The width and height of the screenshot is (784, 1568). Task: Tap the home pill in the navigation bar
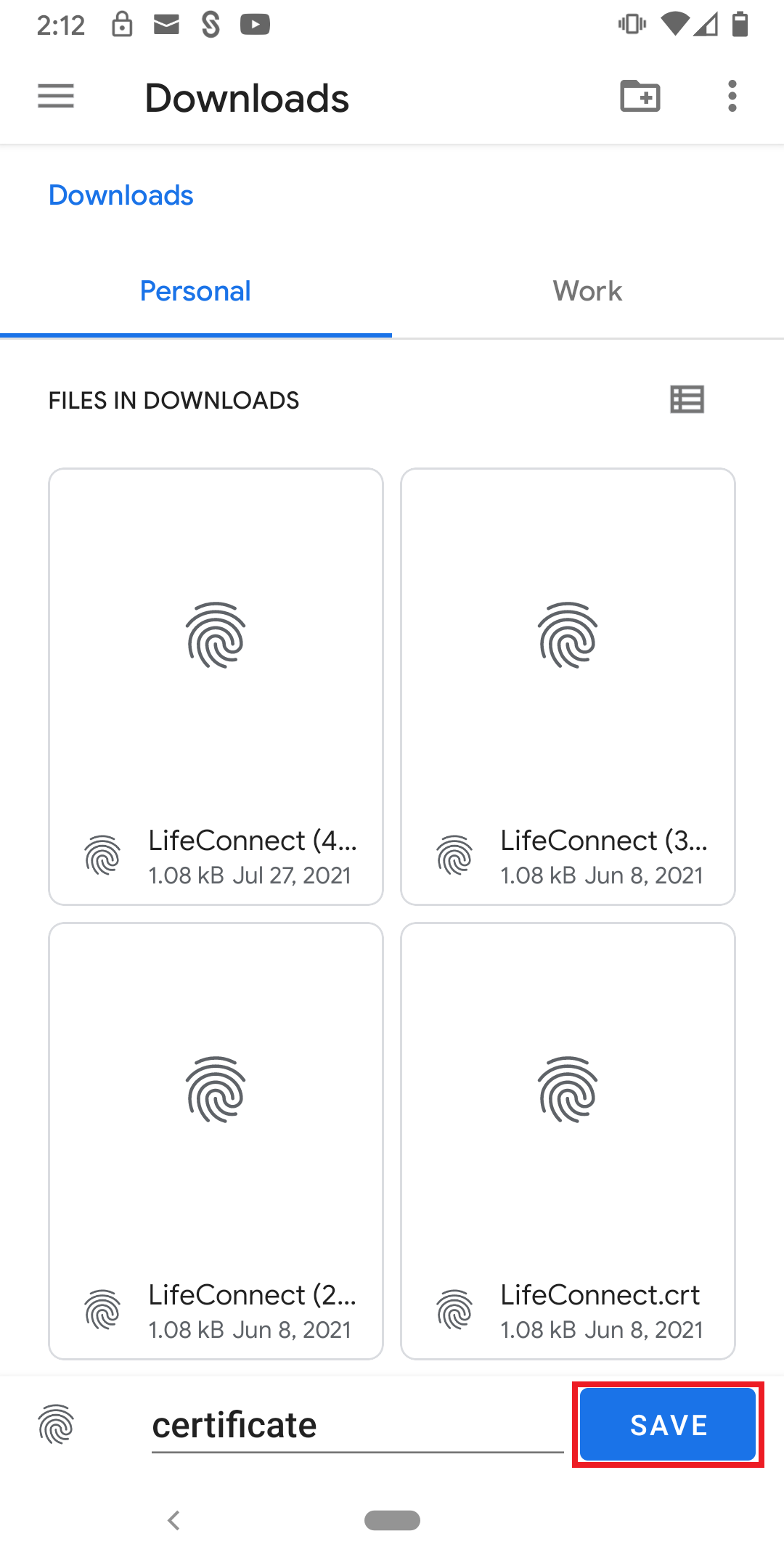(392, 1520)
